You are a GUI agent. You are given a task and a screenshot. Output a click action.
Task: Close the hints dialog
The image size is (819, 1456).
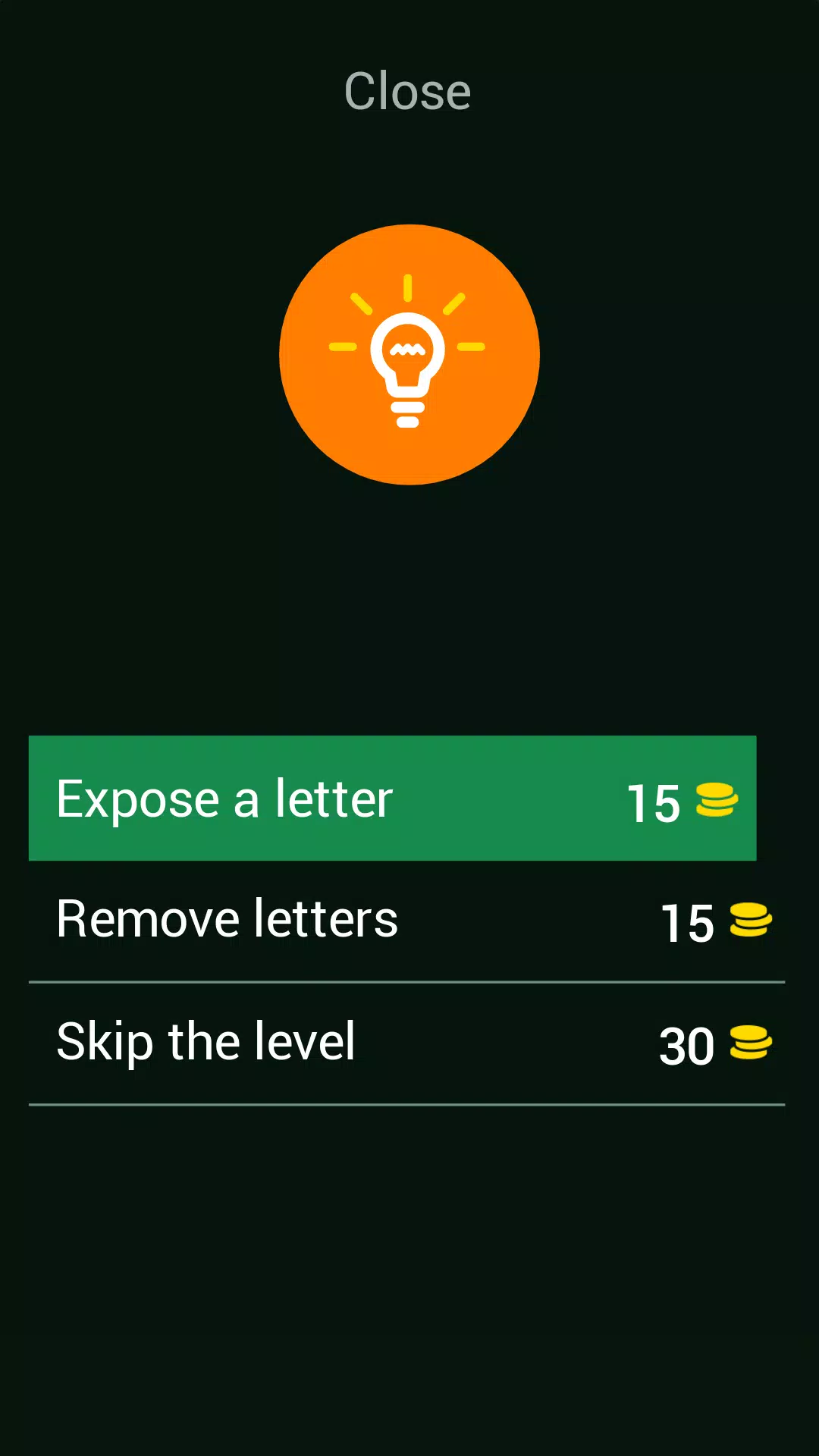407,92
